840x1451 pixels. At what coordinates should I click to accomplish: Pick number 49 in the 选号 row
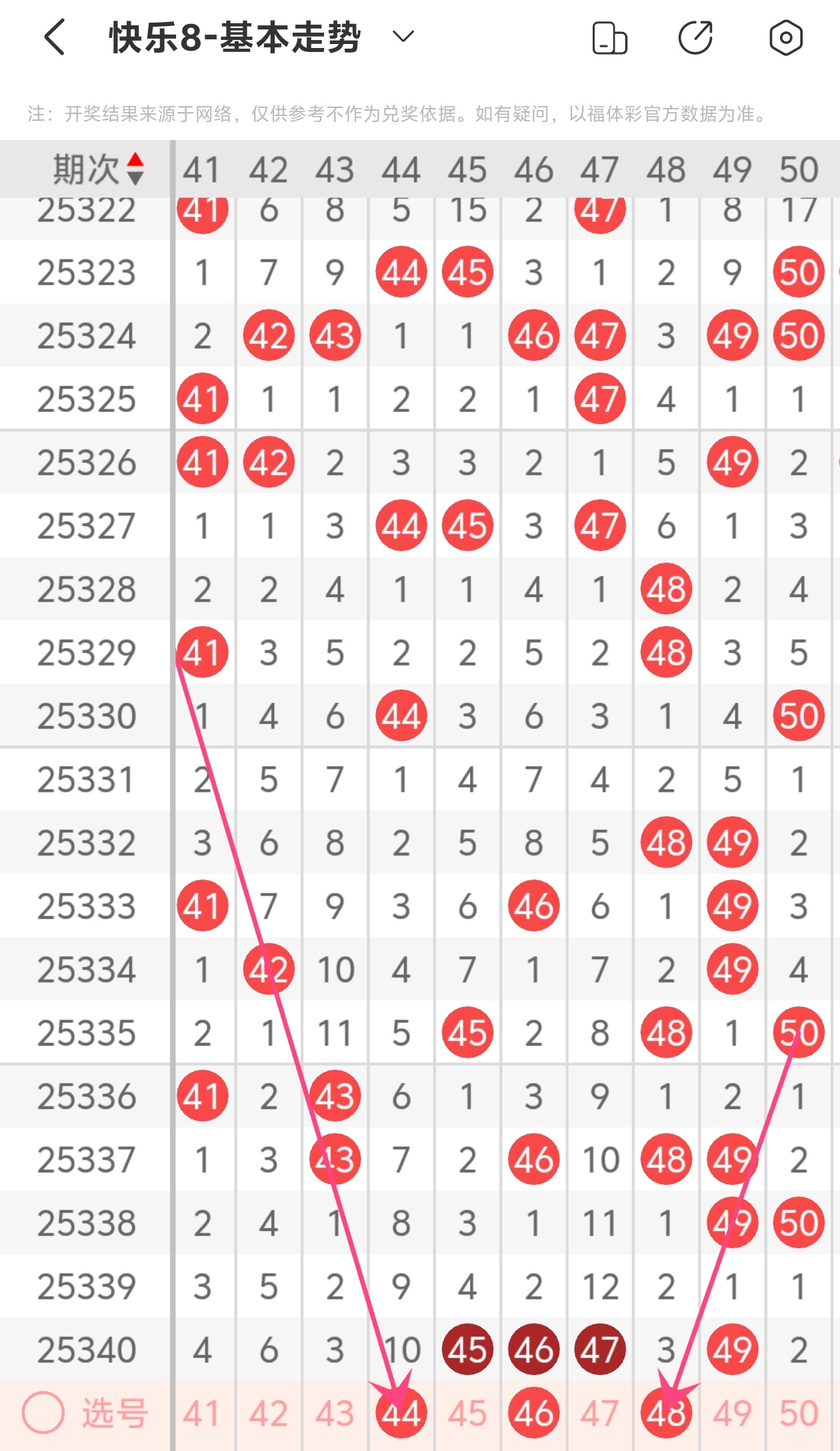(x=733, y=1413)
